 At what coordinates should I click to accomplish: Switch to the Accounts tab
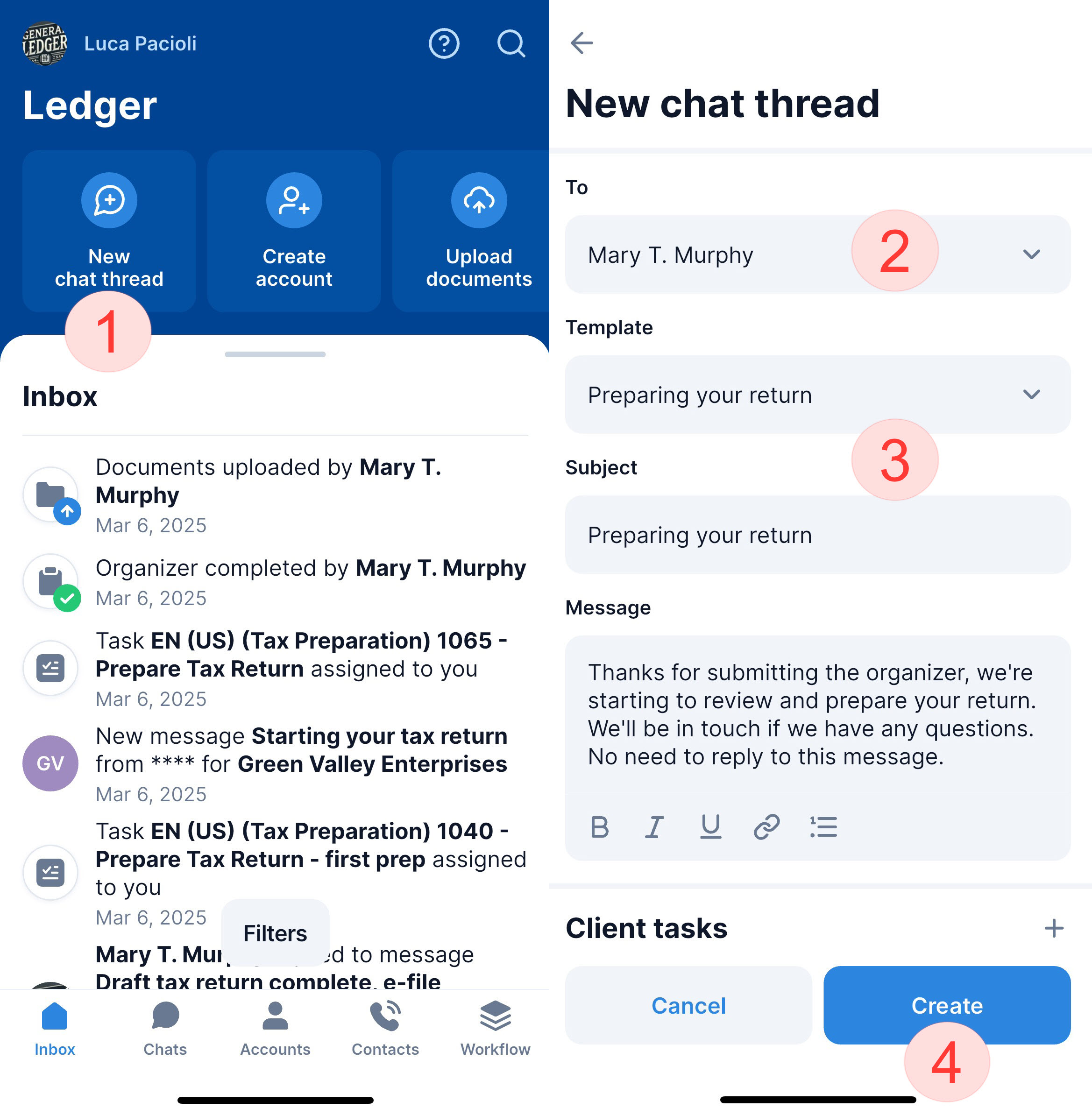[x=275, y=1029]
